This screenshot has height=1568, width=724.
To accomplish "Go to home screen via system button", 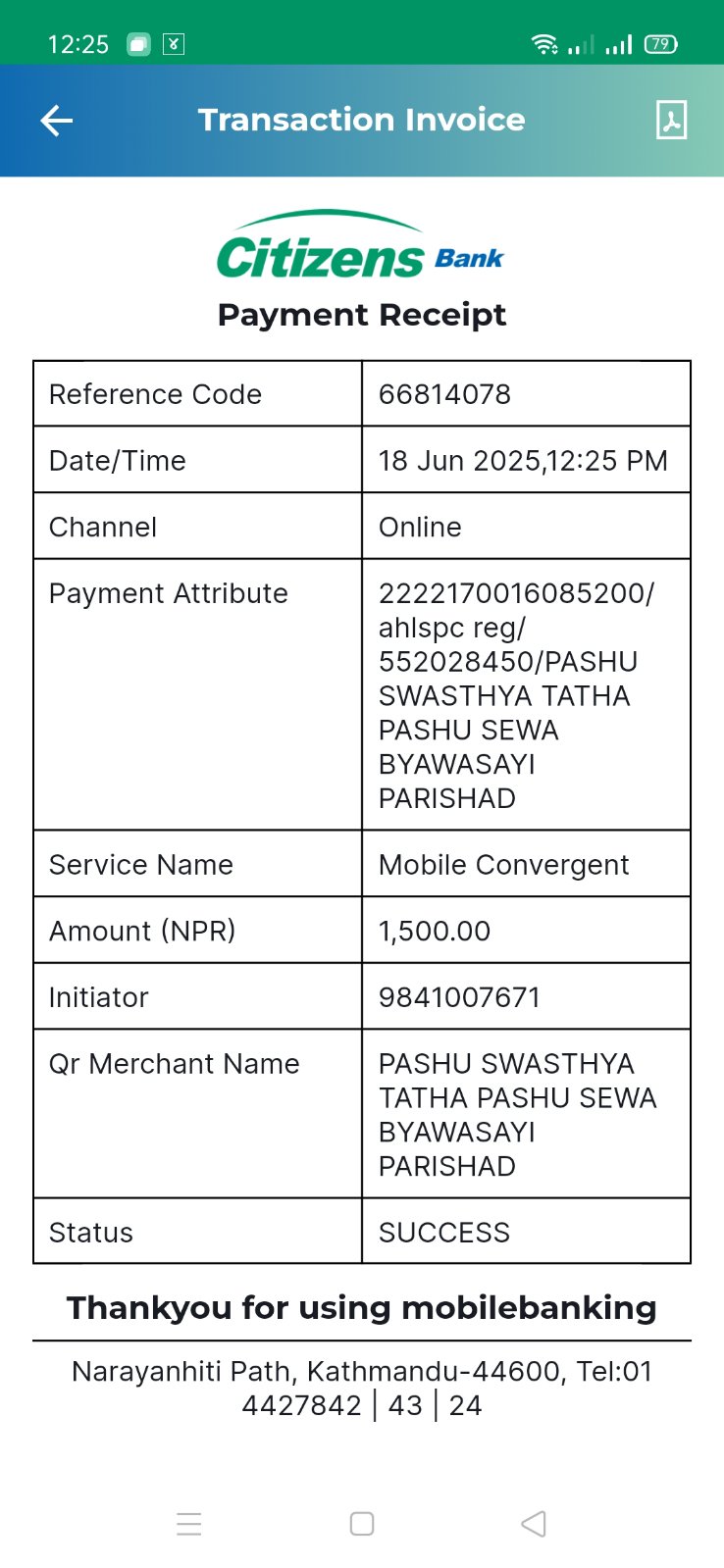I will tap(362, 1523).
